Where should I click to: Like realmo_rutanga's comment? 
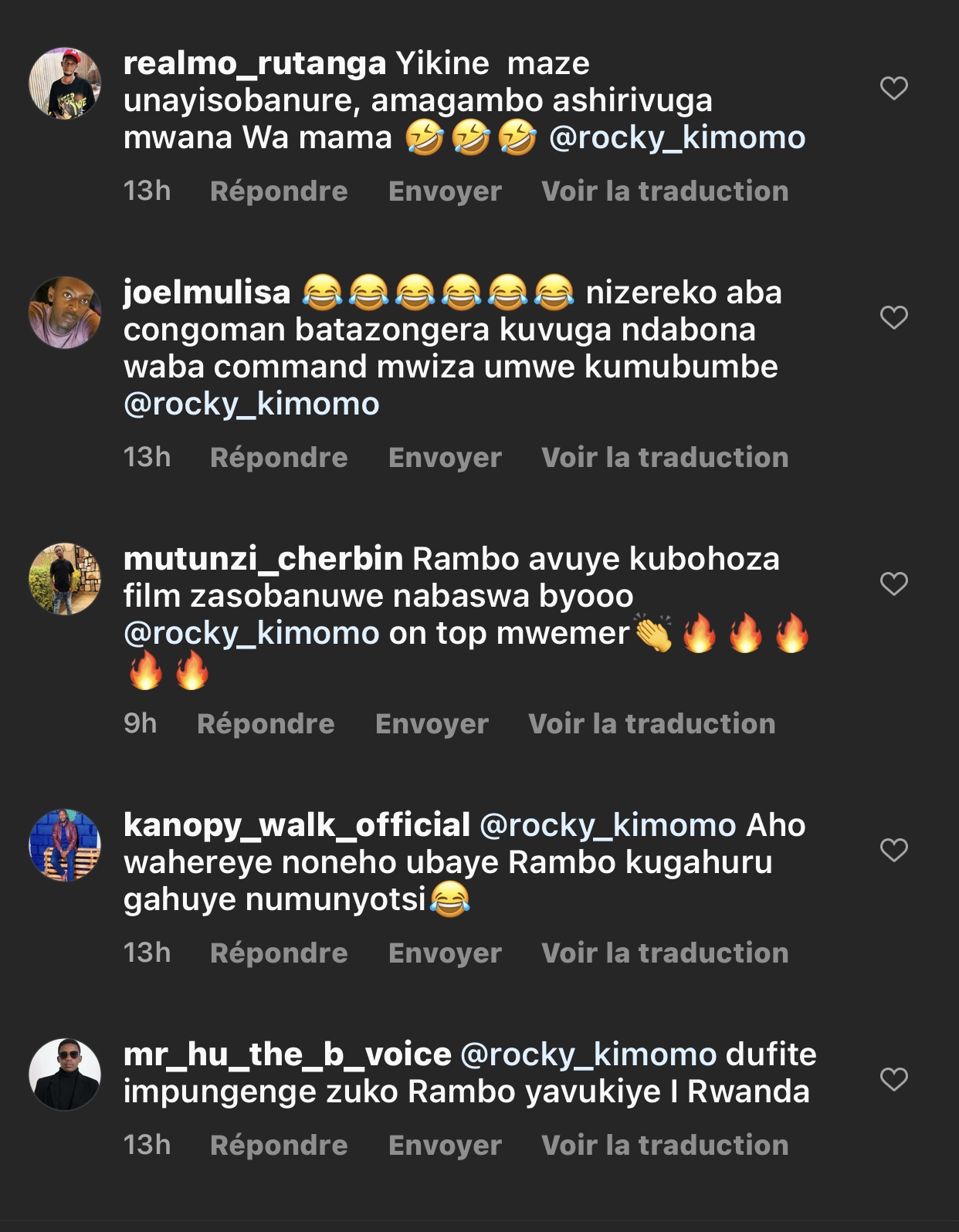893,88
